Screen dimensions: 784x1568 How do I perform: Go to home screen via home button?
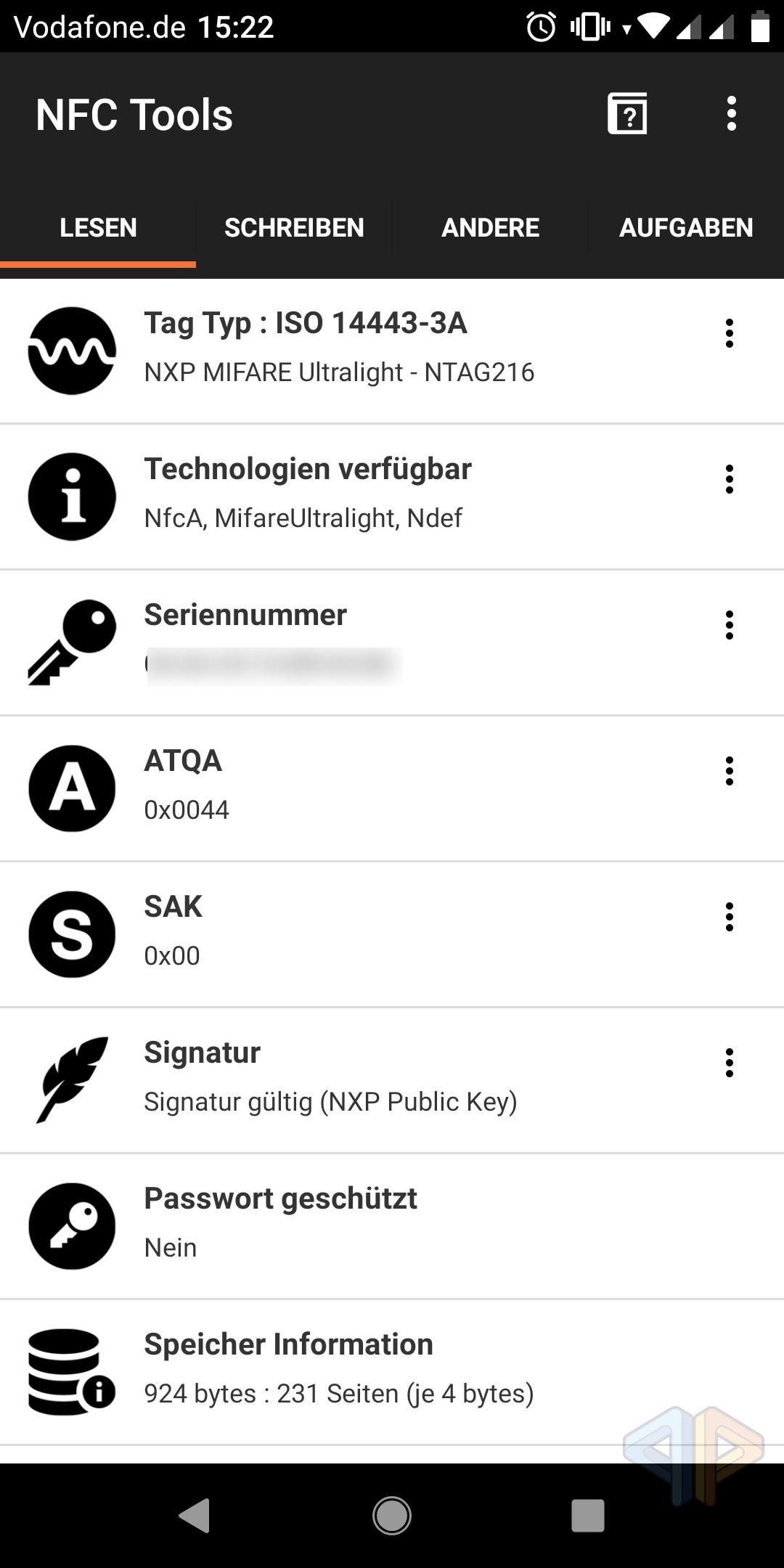coord(392,1516)
